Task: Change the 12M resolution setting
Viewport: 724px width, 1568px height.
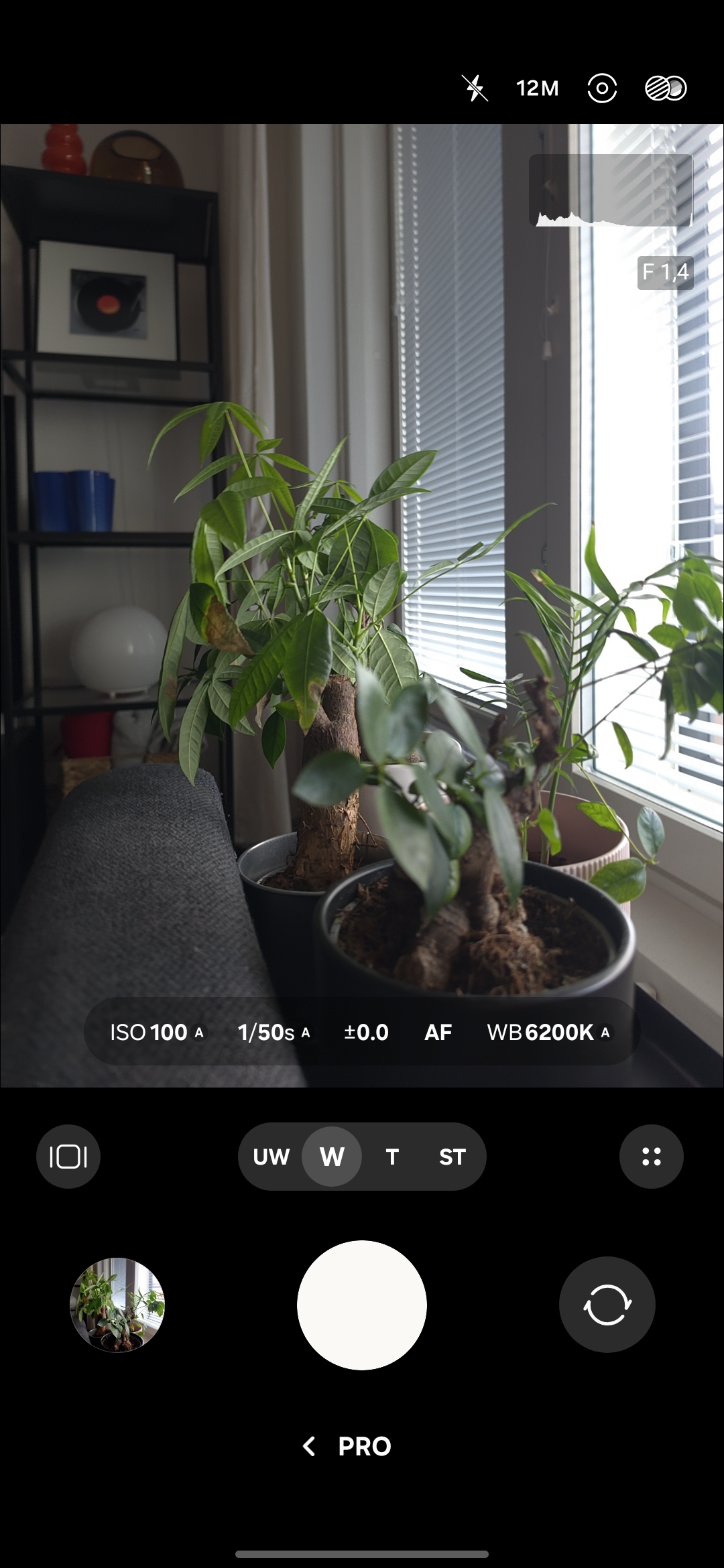Action: coord(538,88)
